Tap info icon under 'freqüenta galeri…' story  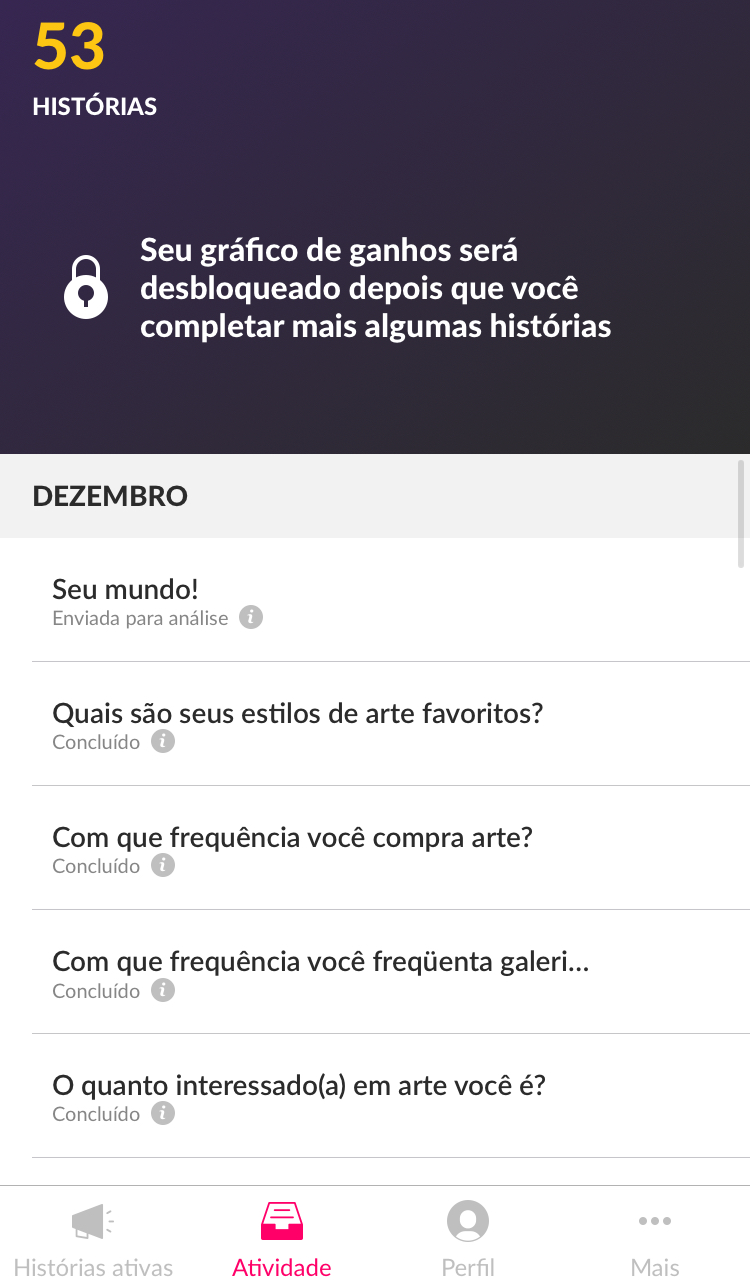pos(163,990)
